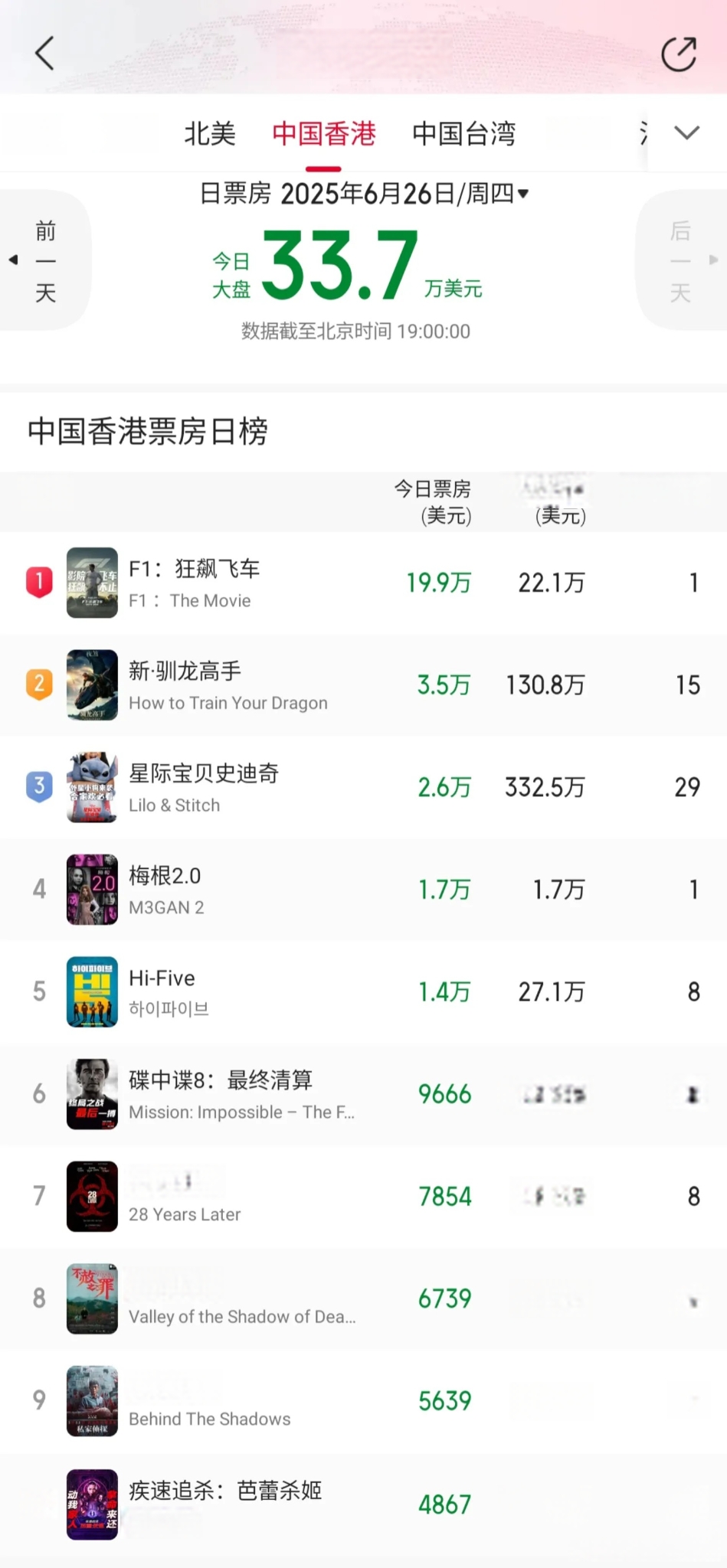Open the date picker for 2025年6月26日
This screenshot has width=727, height=1568.
point(365,194)
